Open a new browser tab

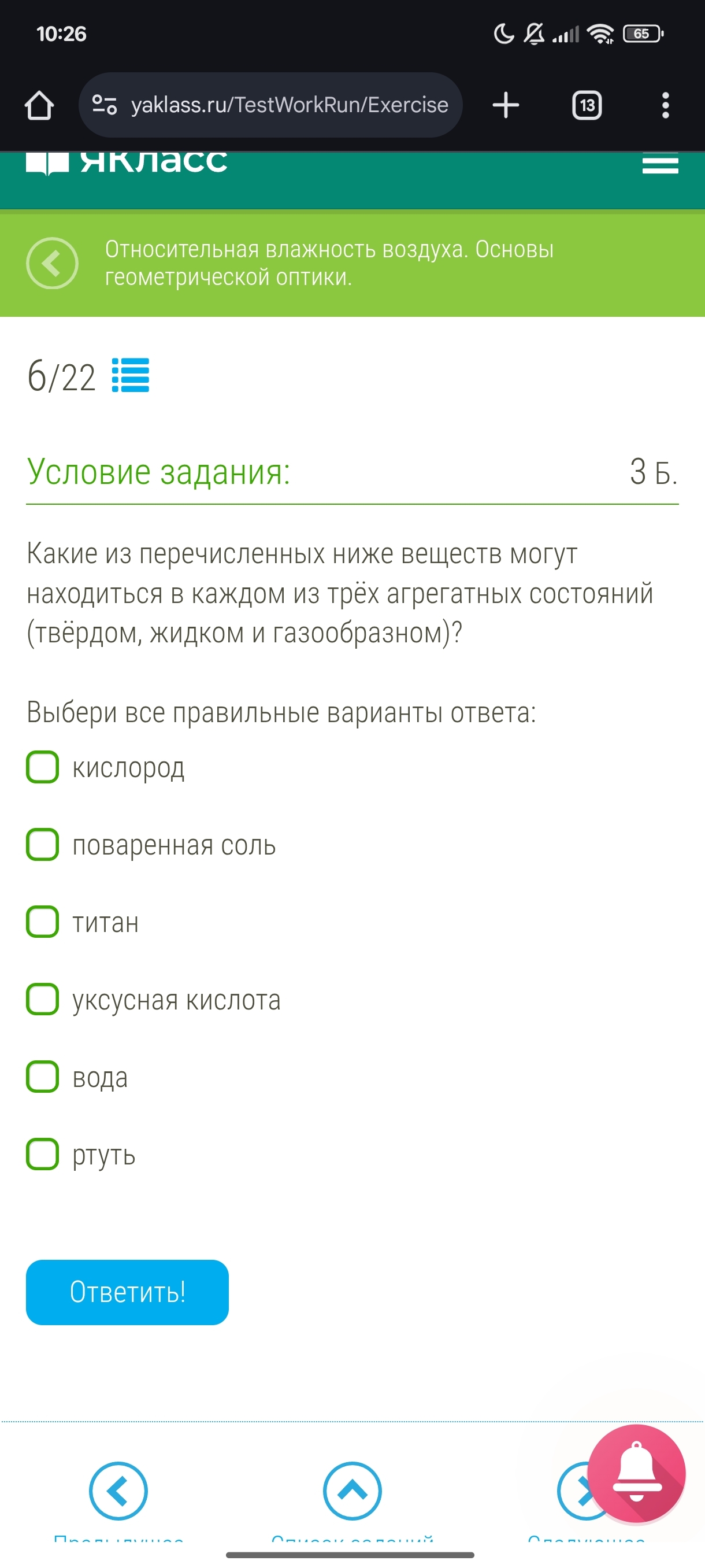(x=506, y=105)
